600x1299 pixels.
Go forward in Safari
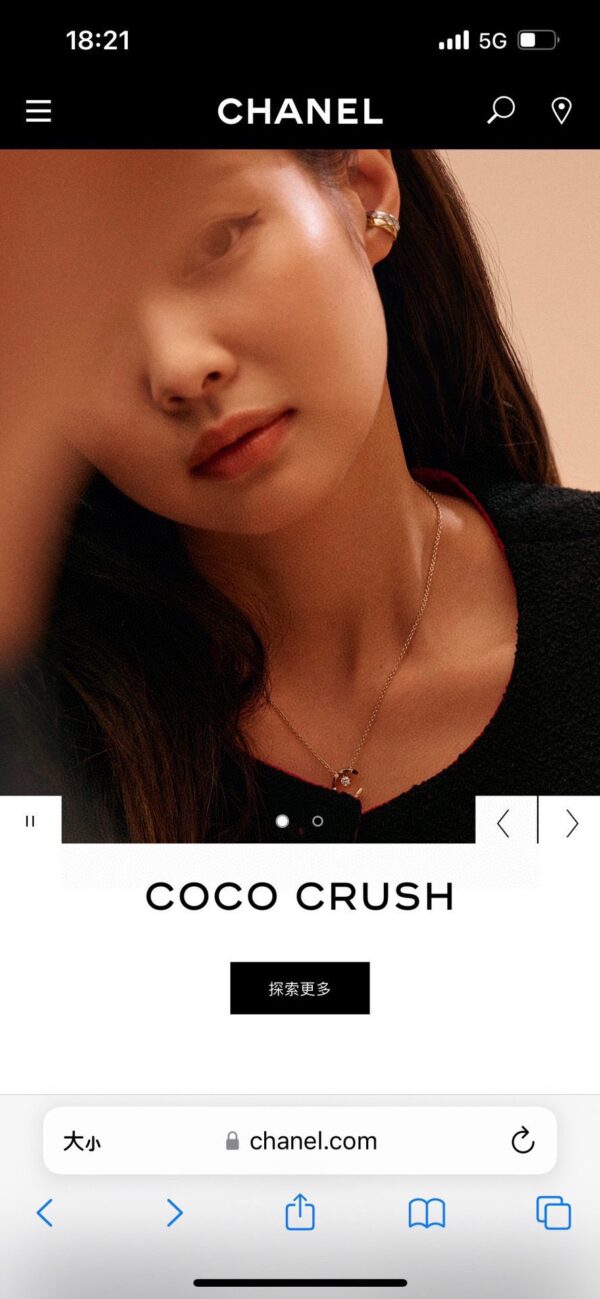(x=174, y=1213)
